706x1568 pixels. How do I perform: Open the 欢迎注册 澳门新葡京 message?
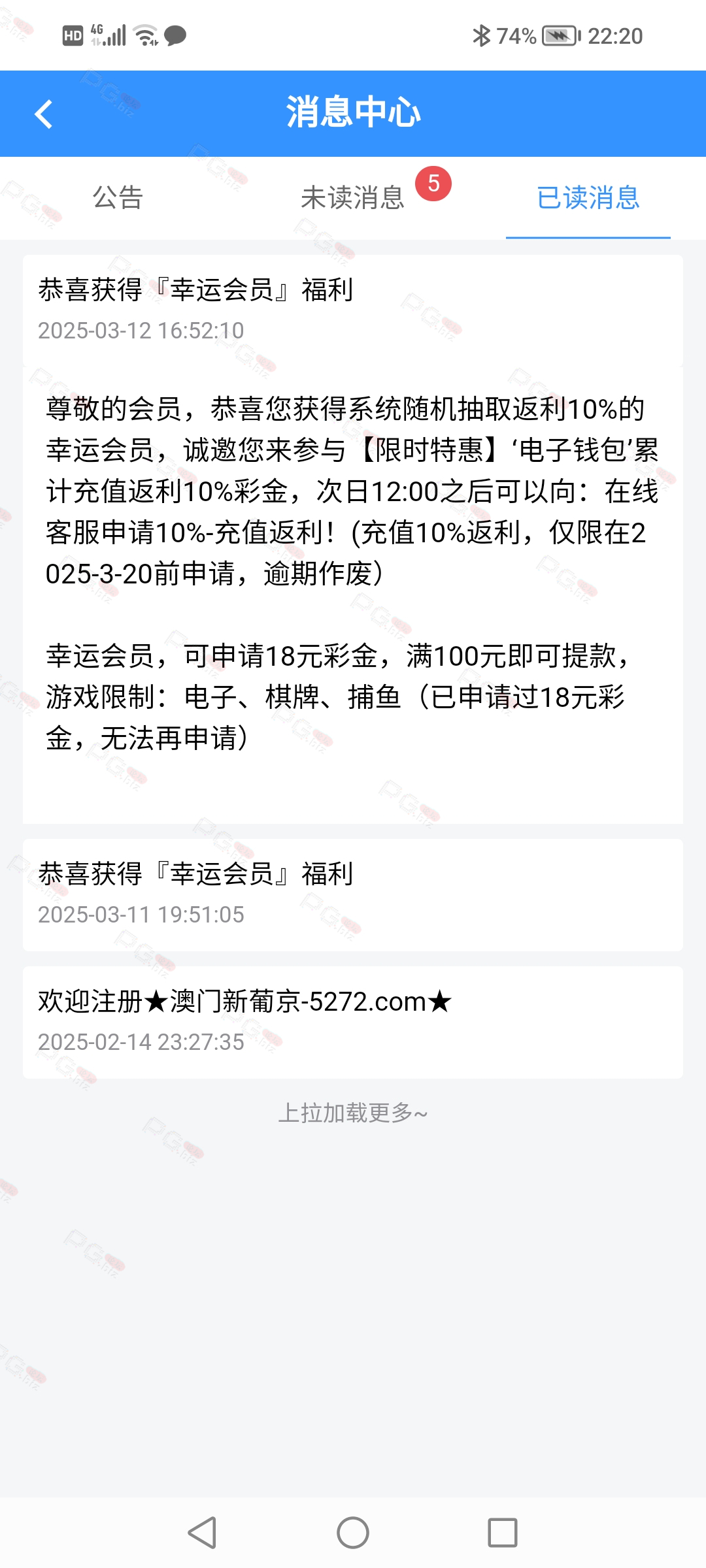point(353,1022)
